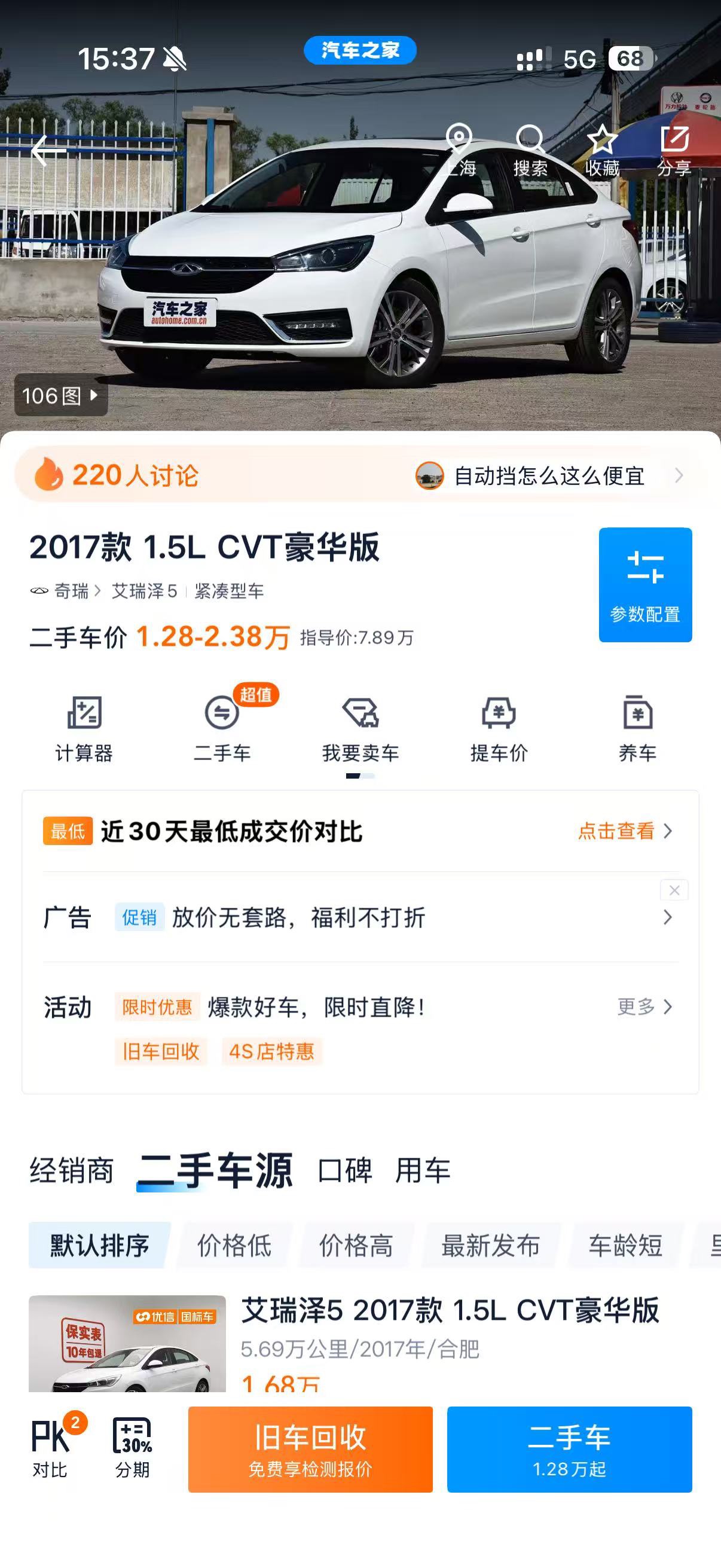View 更多 activities

tap(644, 1007)
